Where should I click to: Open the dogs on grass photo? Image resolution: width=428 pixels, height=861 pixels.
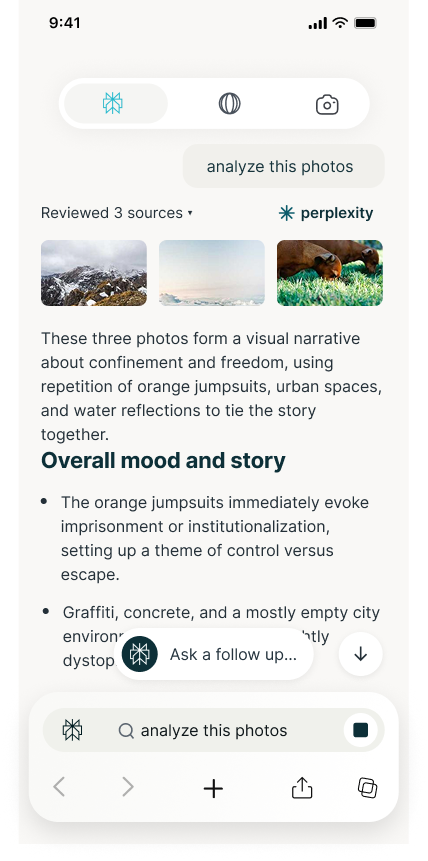click(330, 273)
